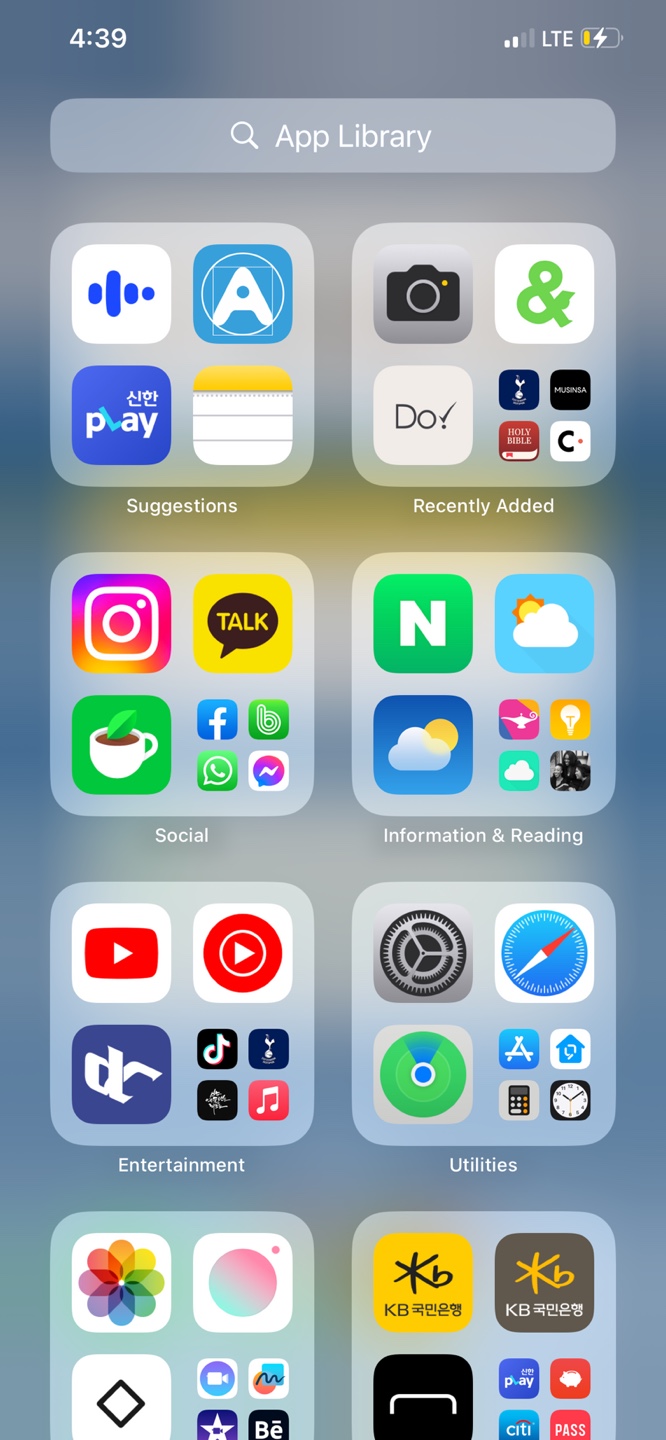Viewport: 666px width, 1440px height.
Task: Open the yellow KB Kookmin Bank app
Action: (423, 1282)
